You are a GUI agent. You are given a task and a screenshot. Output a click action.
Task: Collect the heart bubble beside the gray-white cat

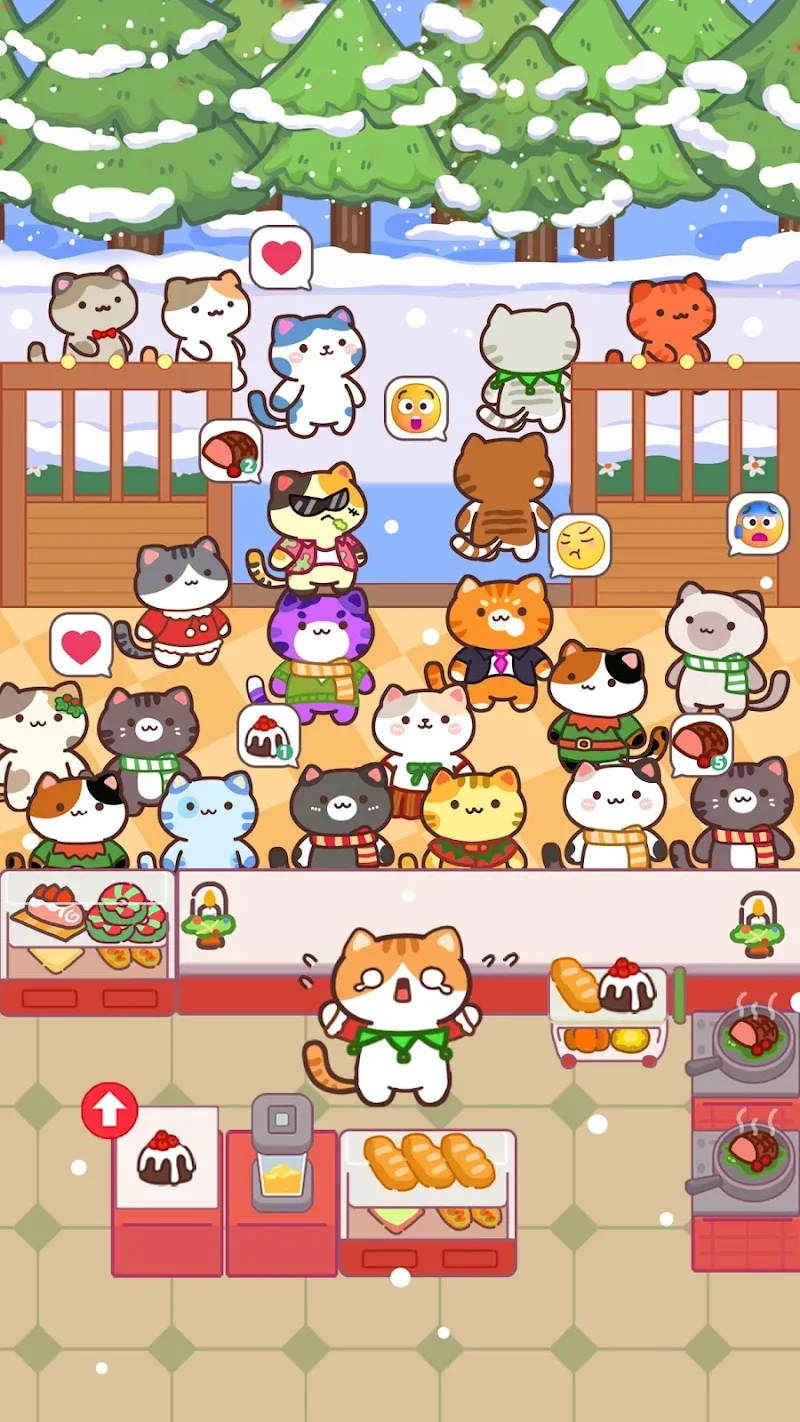[x=82, y=645]
